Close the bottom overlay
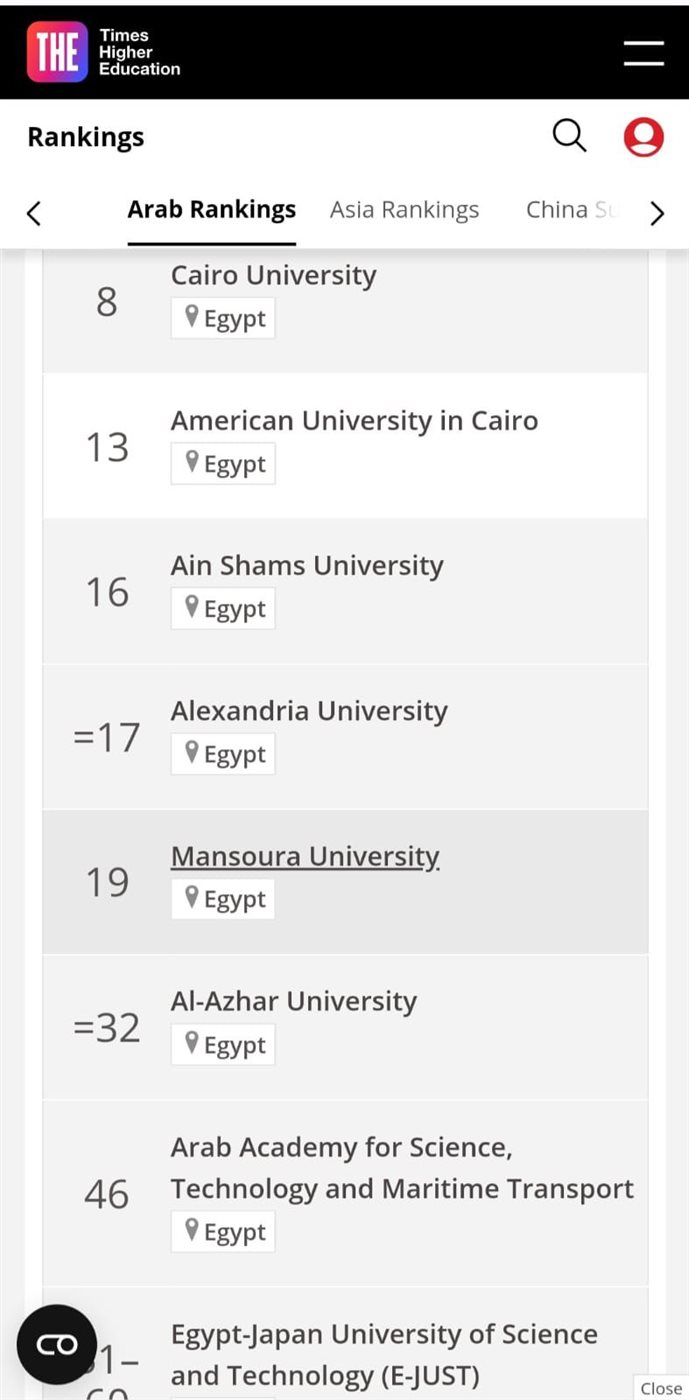The image size is (689, 1400). pos(661,1388)
